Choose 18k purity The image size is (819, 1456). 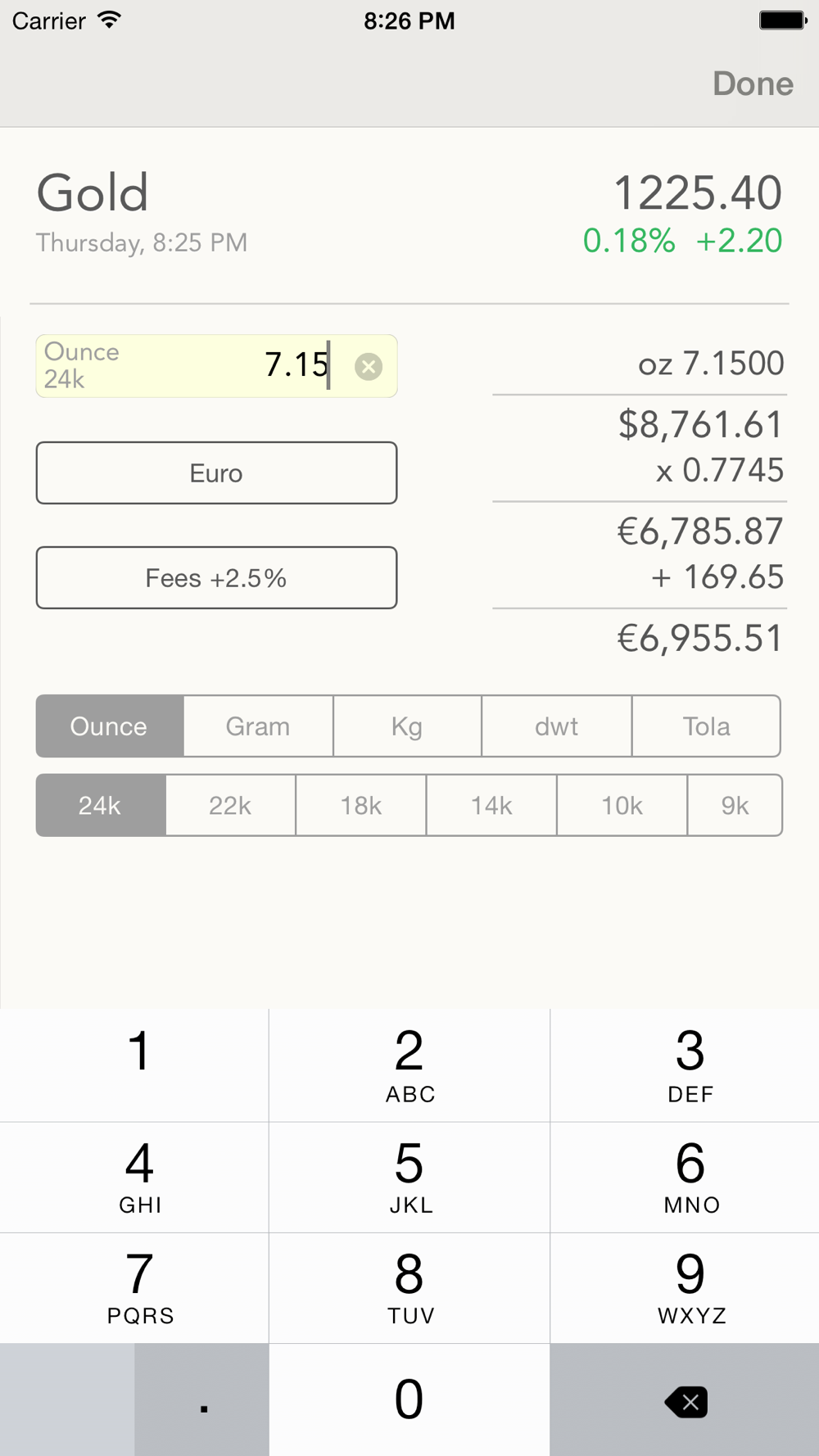click(x=361, y=805)
